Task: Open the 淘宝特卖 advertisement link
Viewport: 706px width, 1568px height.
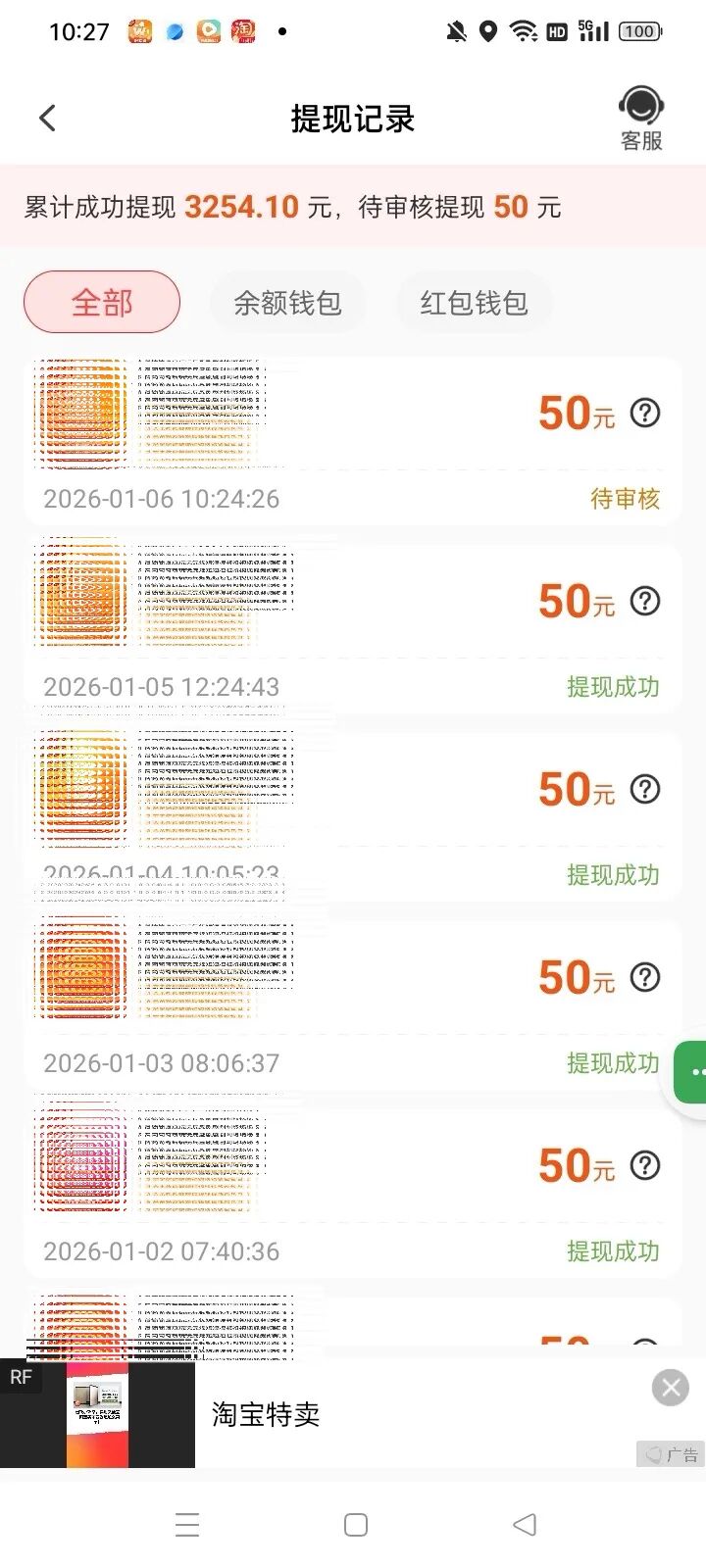Action: (263, 1413)
